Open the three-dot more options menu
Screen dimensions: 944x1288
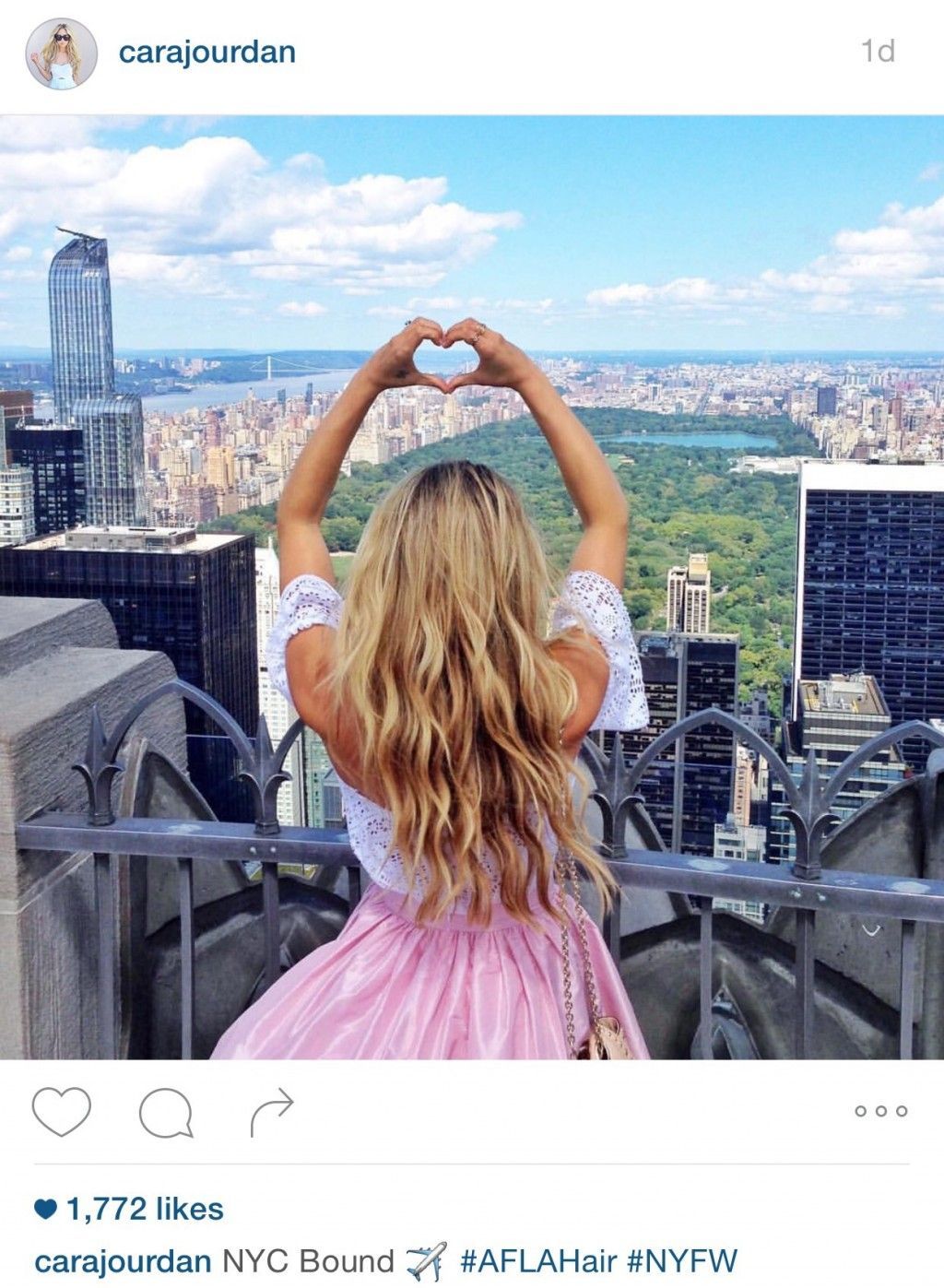tap(880, 1111)
